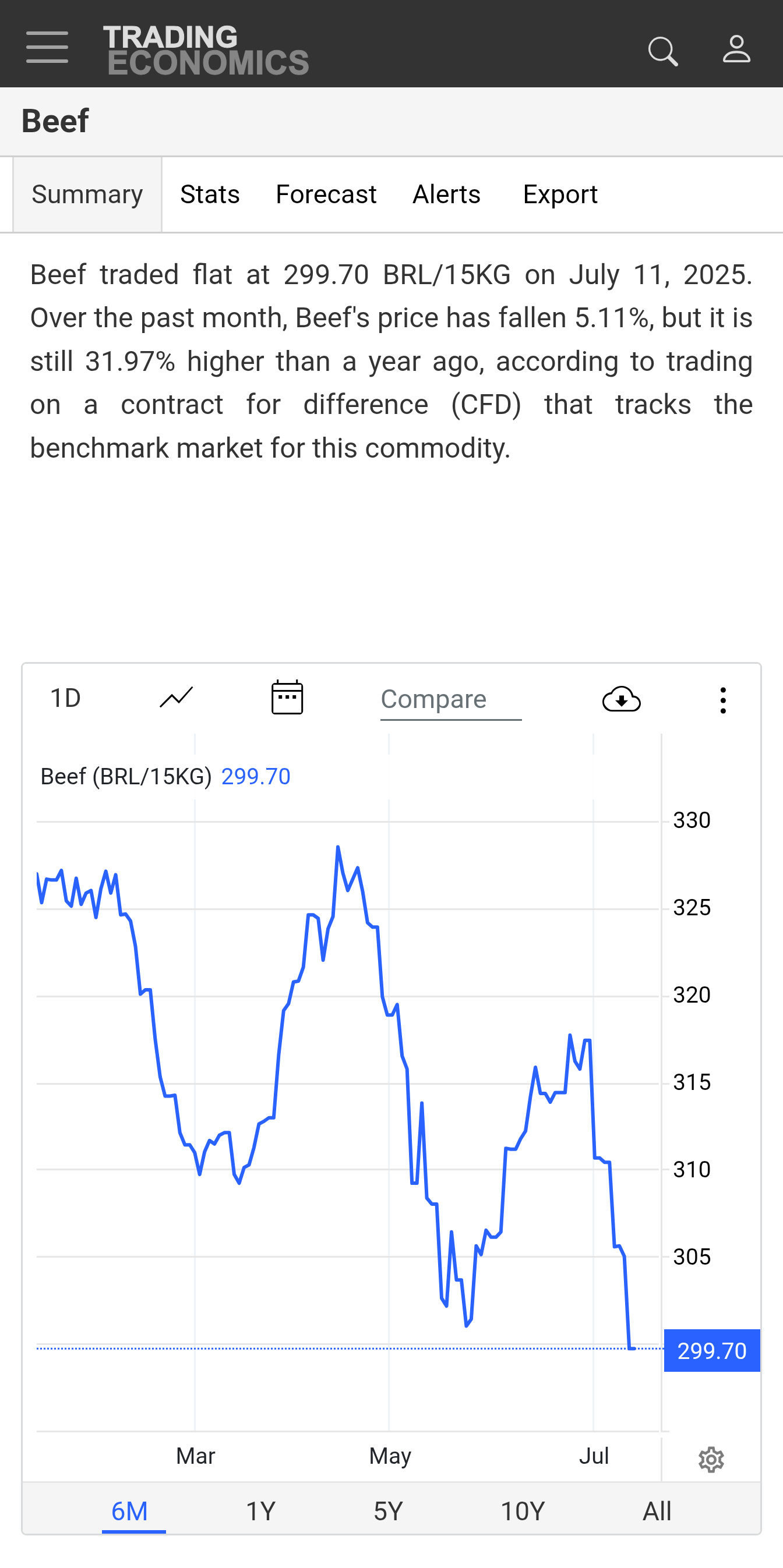Open the calendar date range picker
The image size is (783, 1568).
tap(287, 698)
